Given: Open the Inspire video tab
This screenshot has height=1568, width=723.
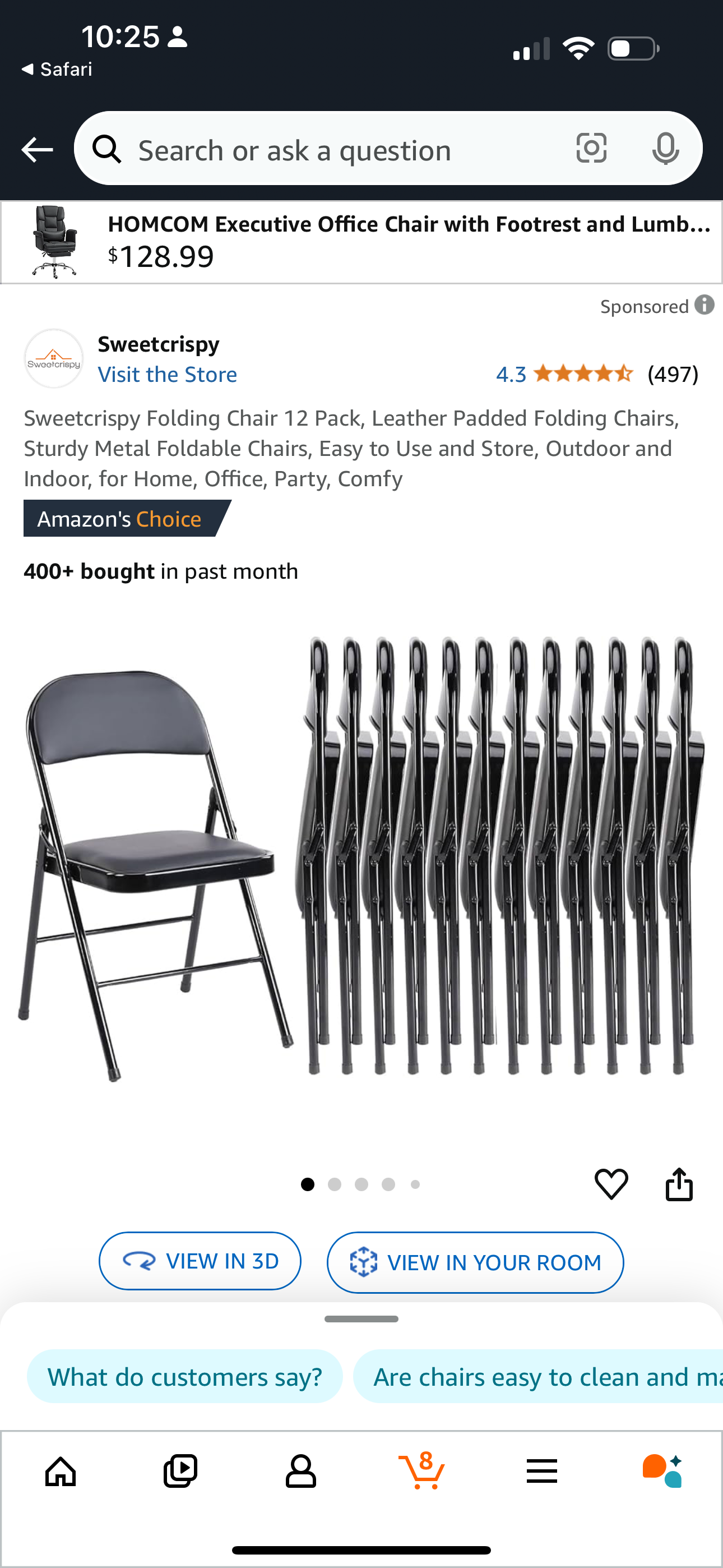Looking at the screenshot, I should [180, 1471].
